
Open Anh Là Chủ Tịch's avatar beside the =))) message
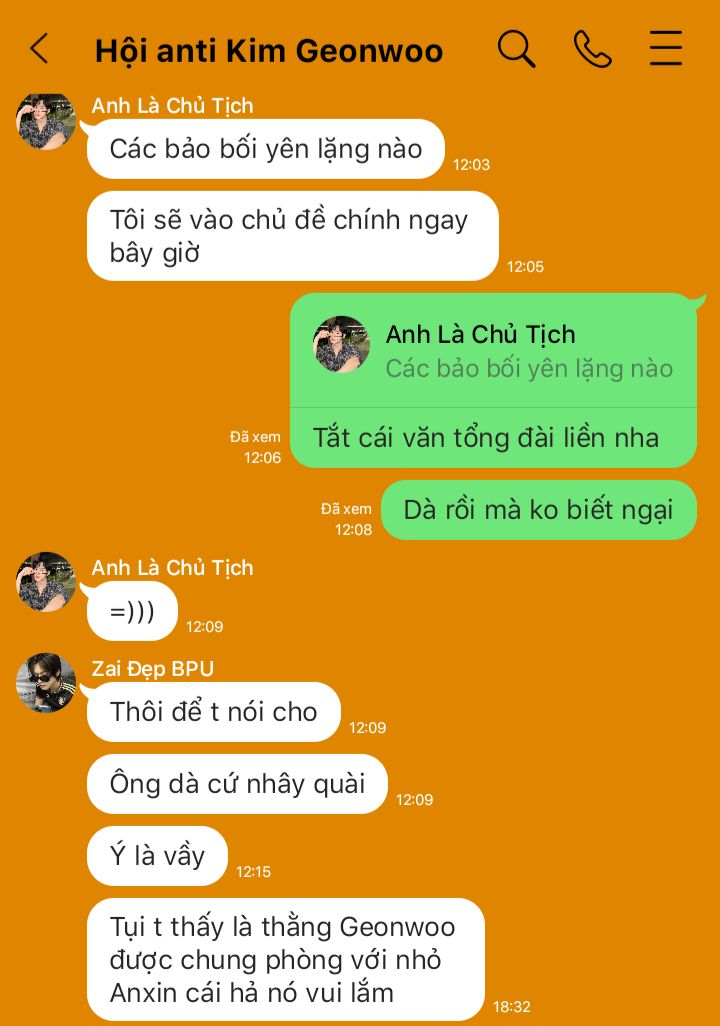click(x=46, y=582)
